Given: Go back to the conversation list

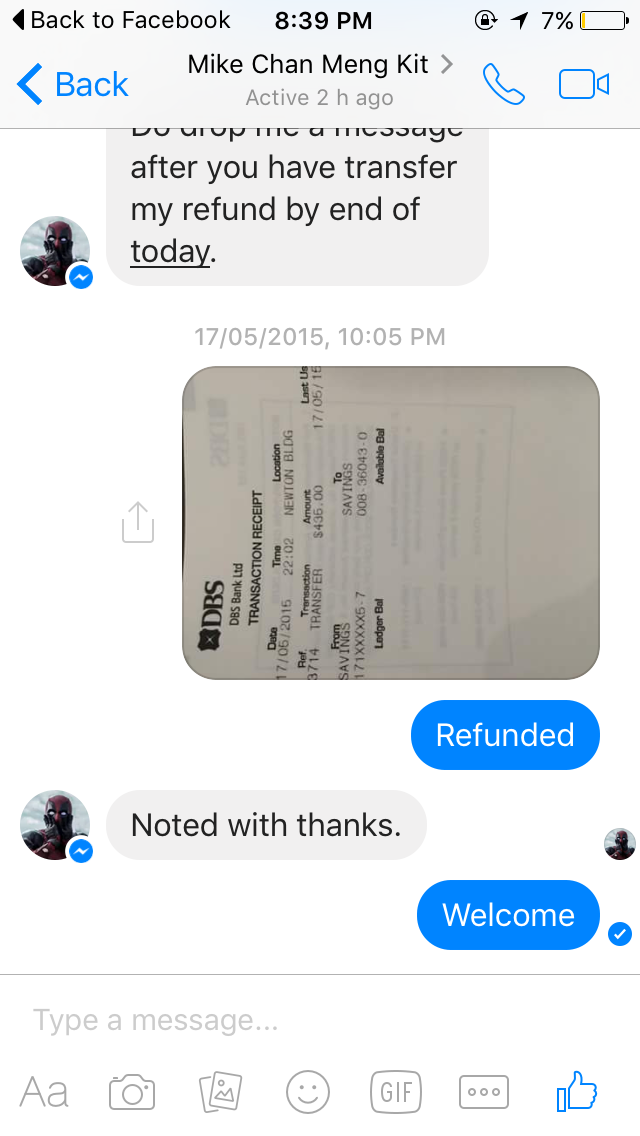Looking at the screenshot, I should 72,85.
